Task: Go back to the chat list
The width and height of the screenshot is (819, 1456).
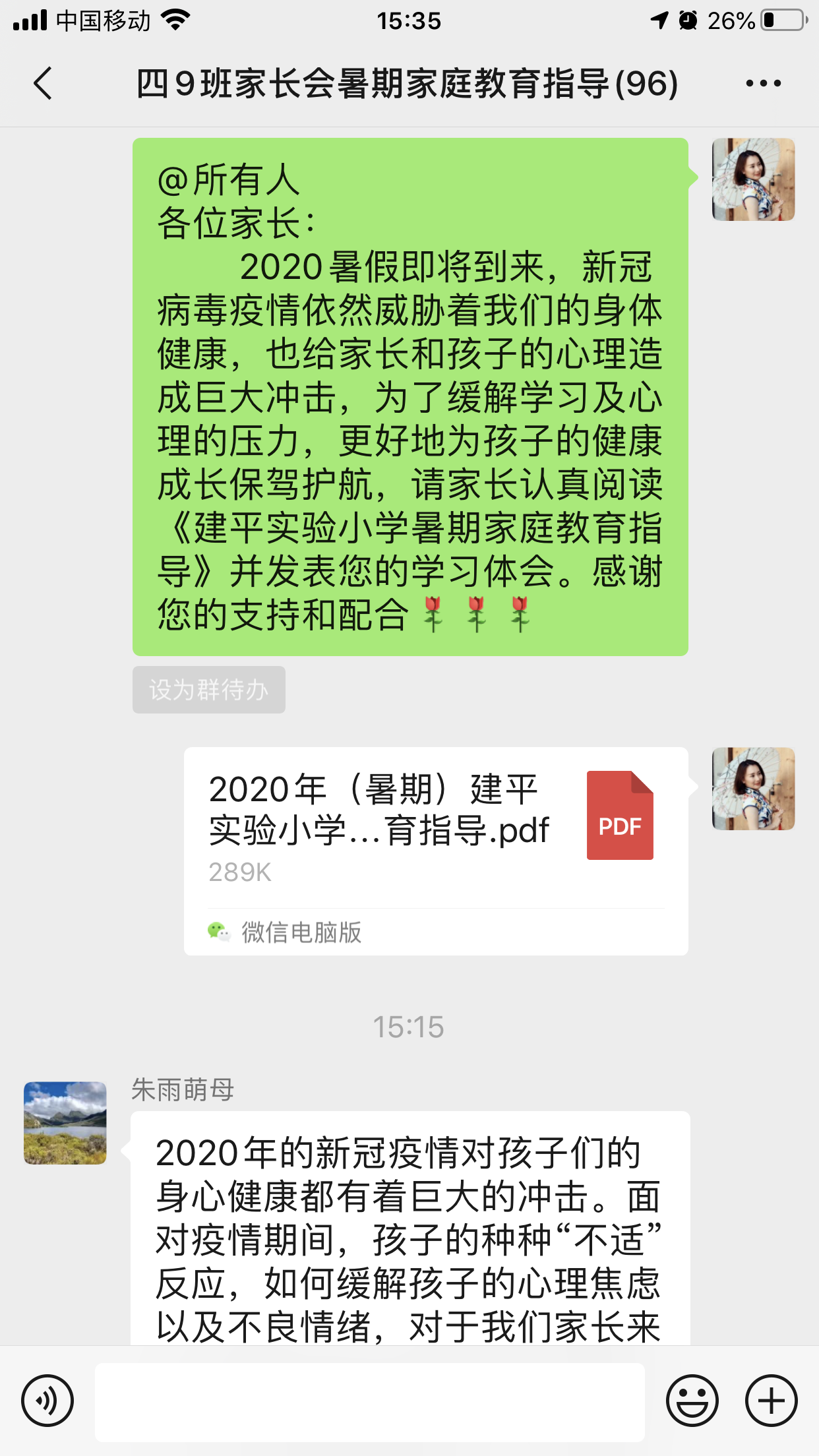Action: click(x=44, y=84)
